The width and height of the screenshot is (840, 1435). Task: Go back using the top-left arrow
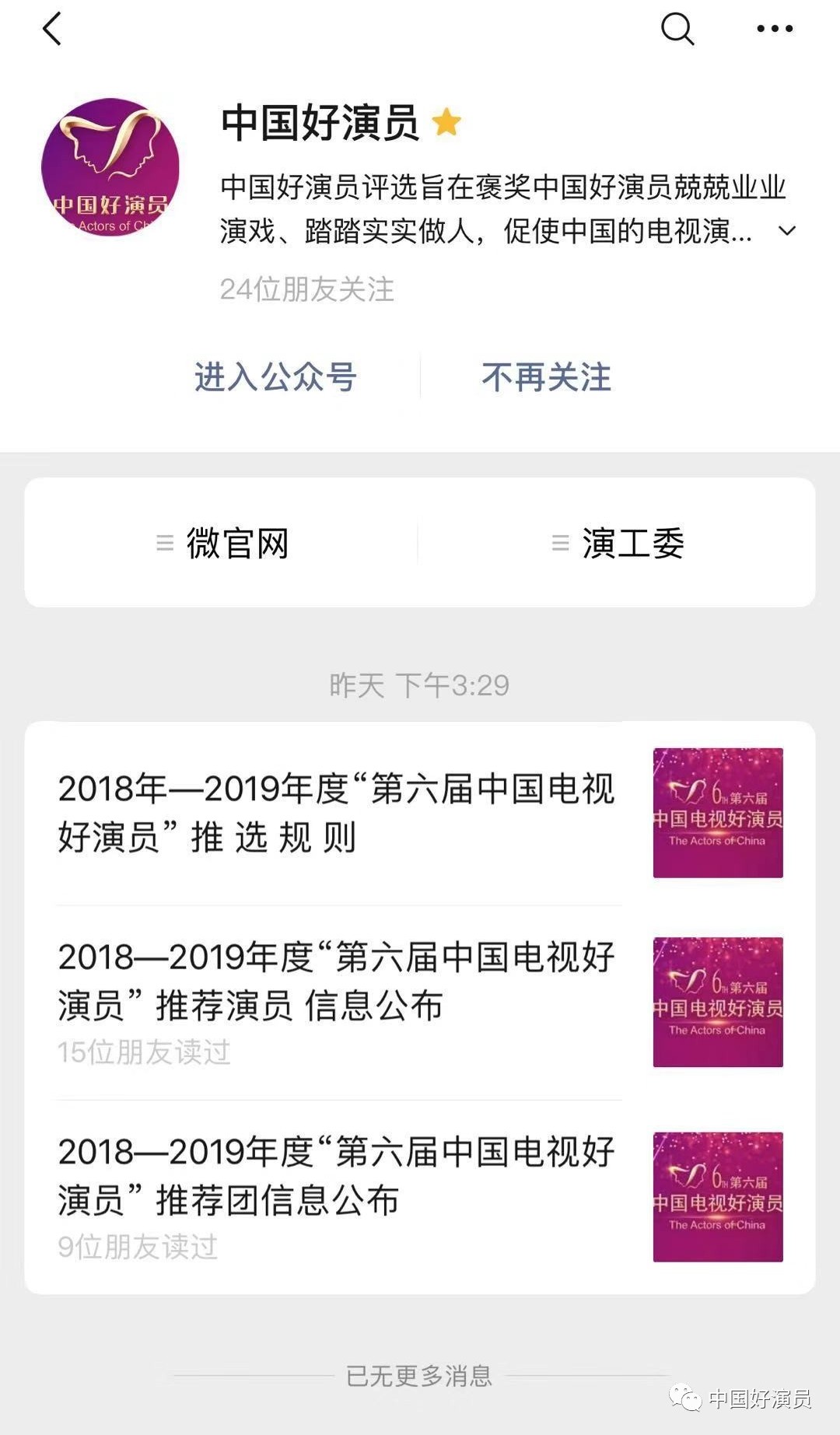pyautogui.click(x=52, y=30)
